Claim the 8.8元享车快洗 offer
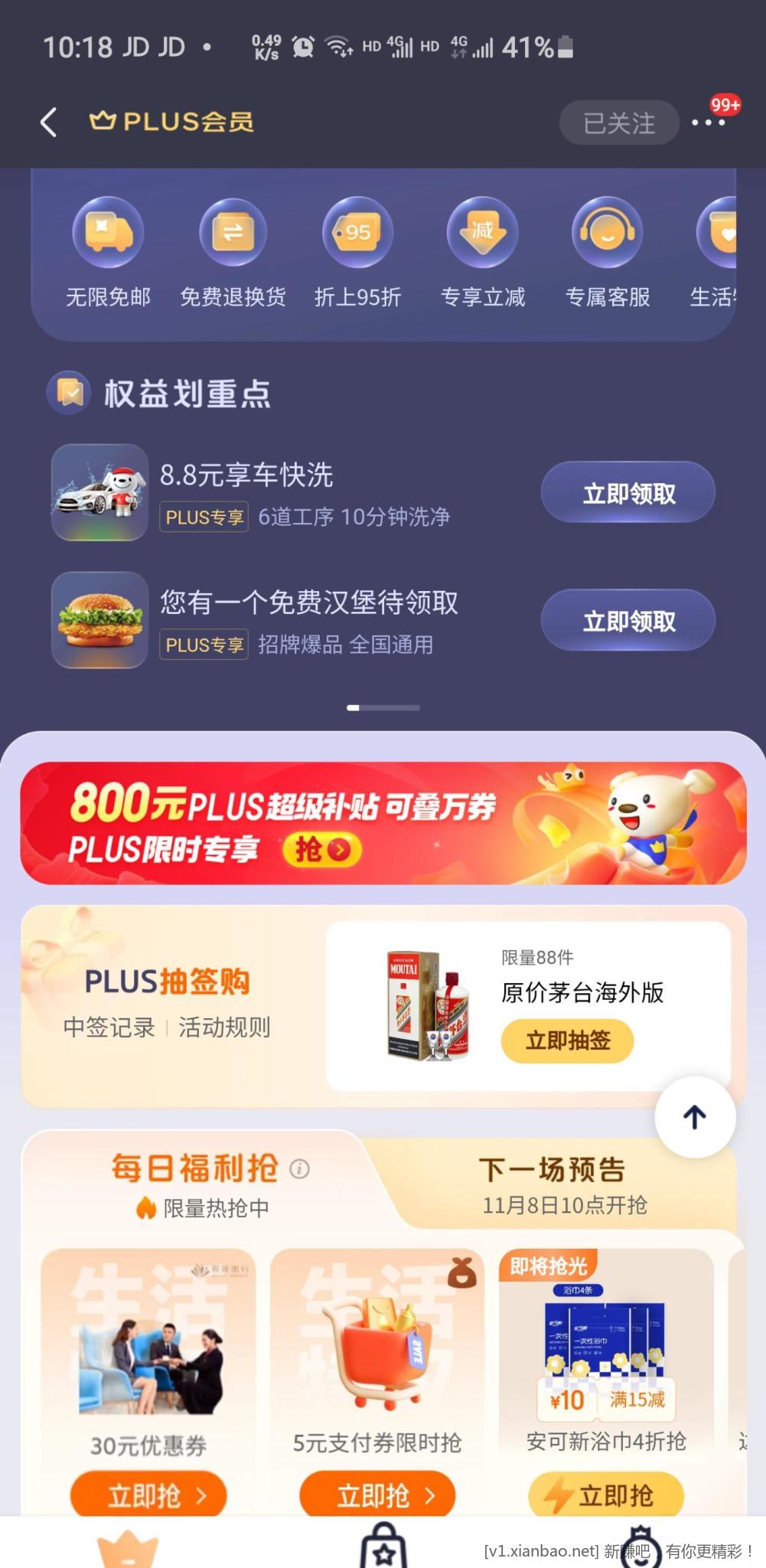Viewport: 766px width, 1568px height. pyautogui.click(x=627, y=493)
